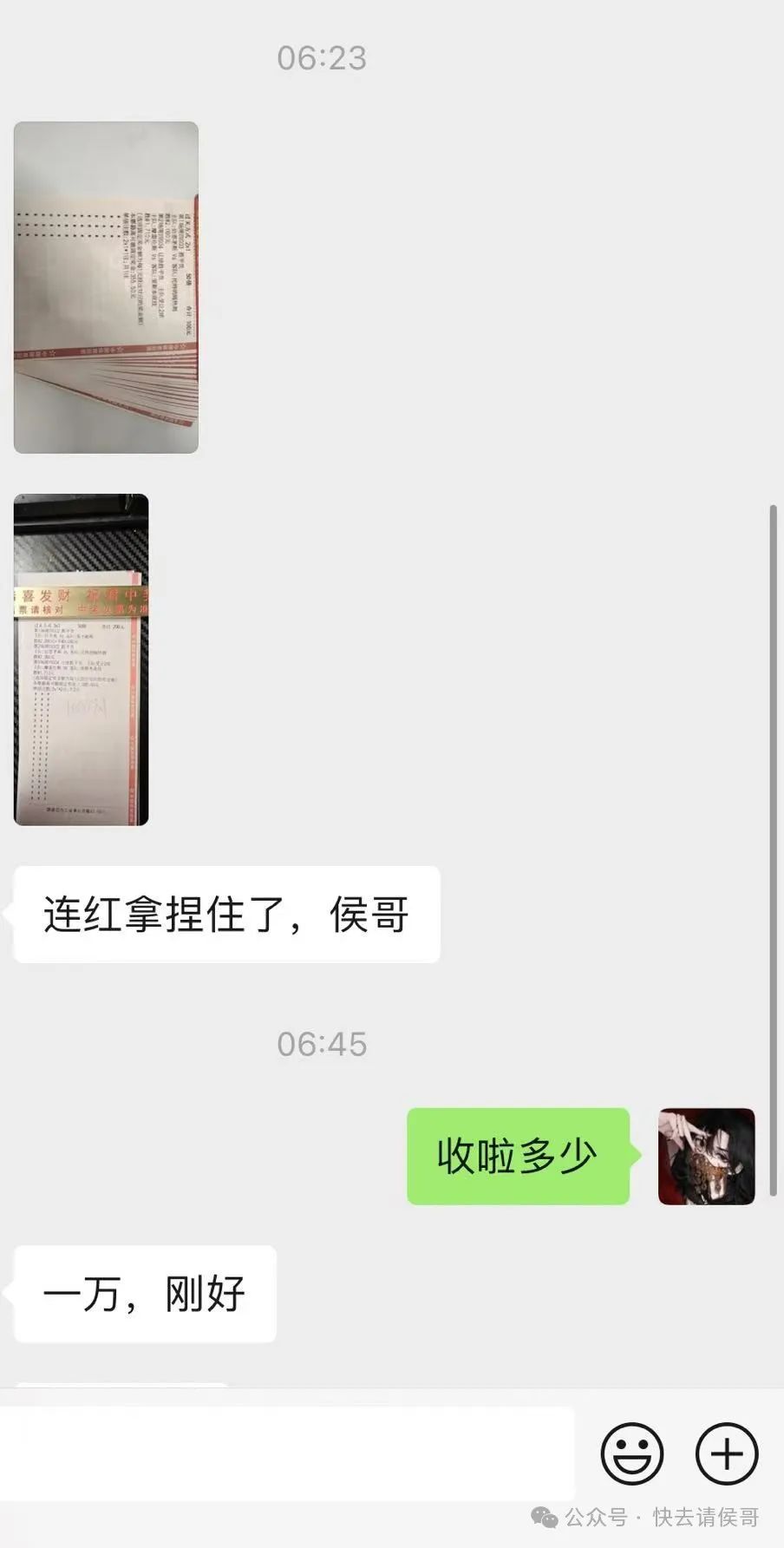Open the first ticket photo message
The height and width of the screenshot is (1548, 784).
(x=106, y=287)
